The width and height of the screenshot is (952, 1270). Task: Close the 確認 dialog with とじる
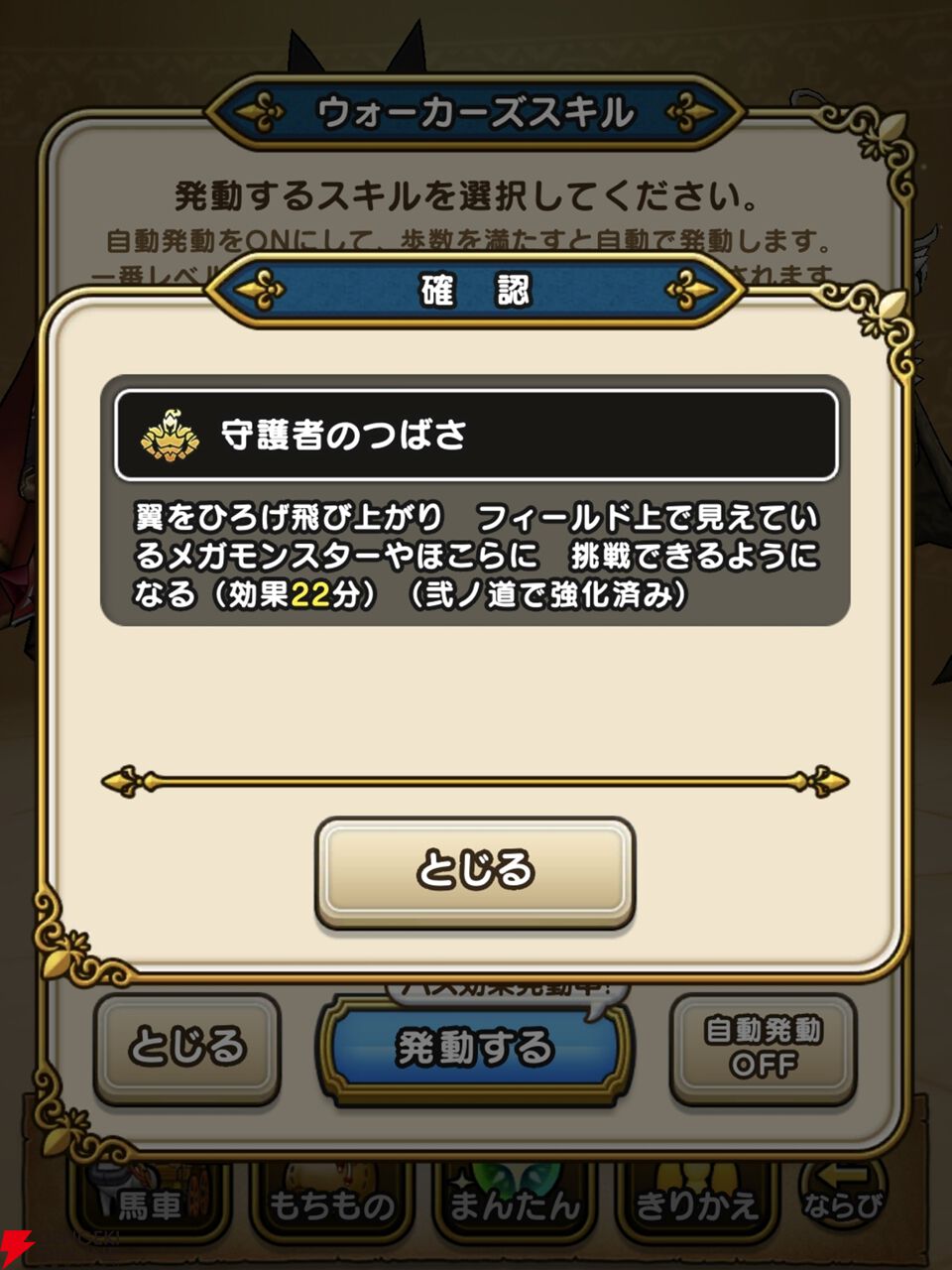475,872
